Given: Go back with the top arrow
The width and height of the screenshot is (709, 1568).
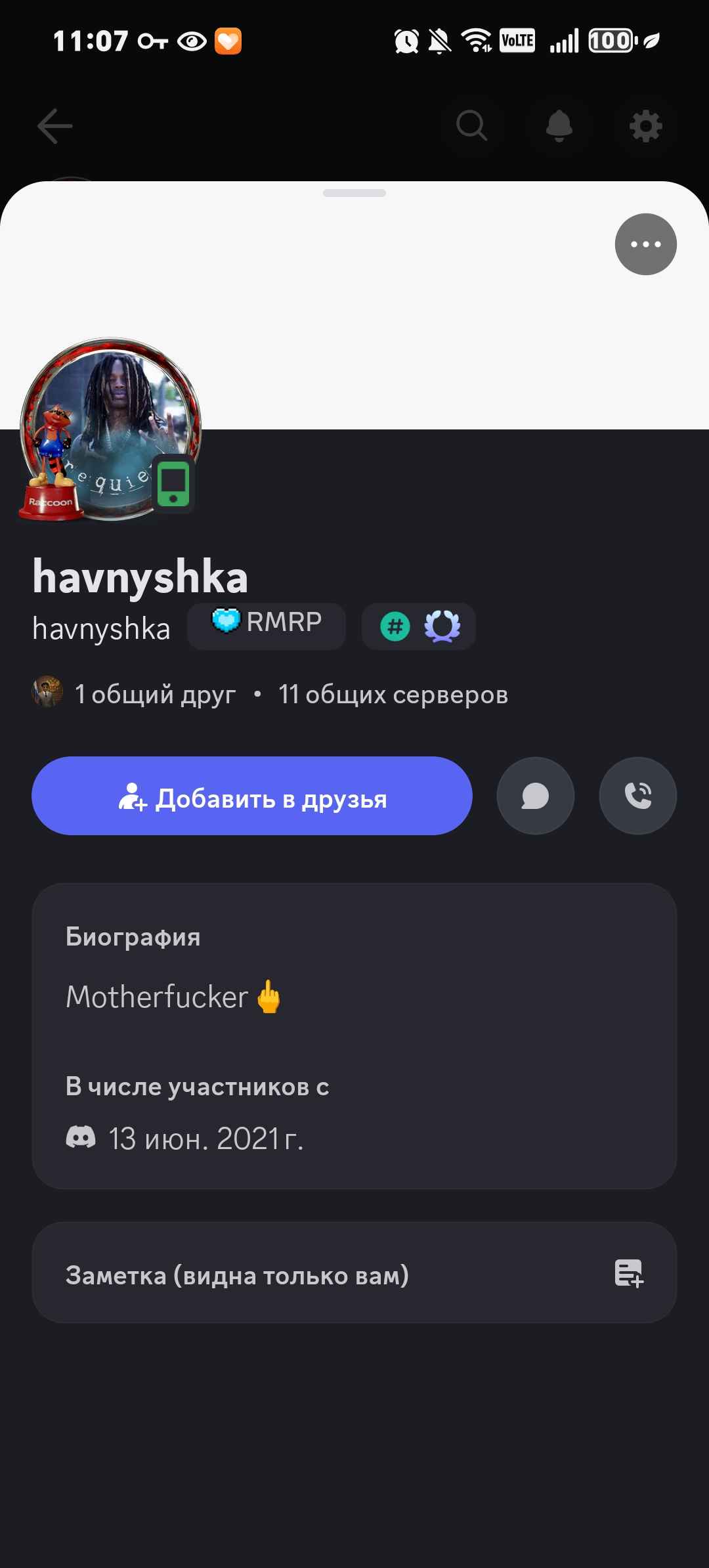Looking at the screenshot, I should [x=55, y=125].
